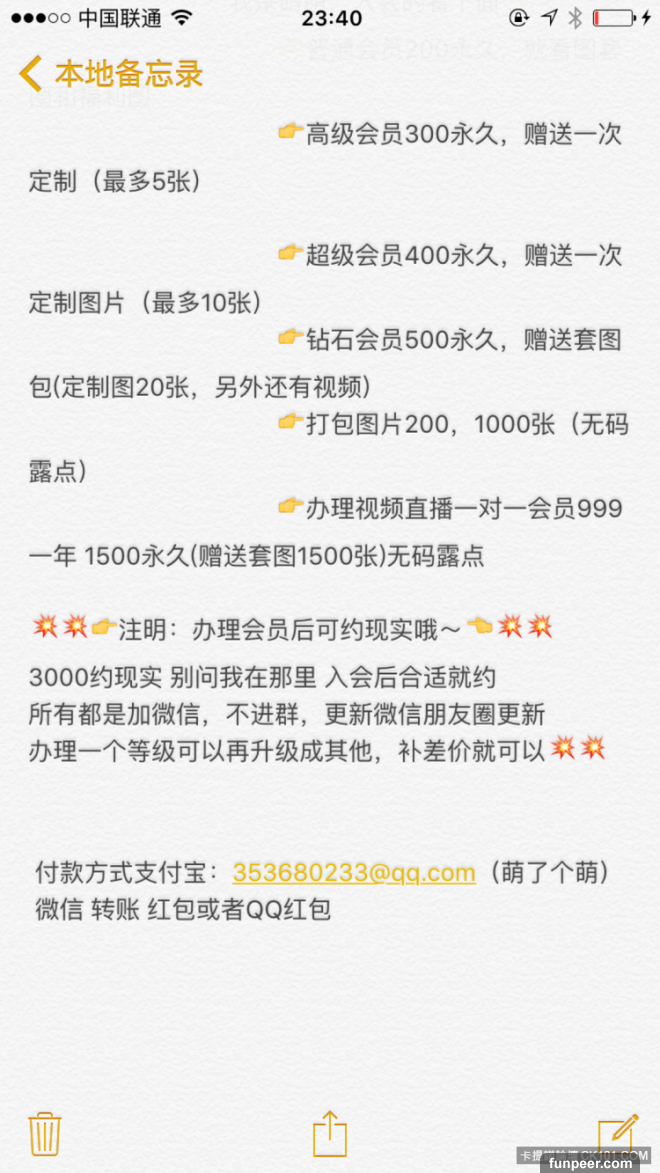Delete this note with trash icon
This screenshot has height=1173, width=660.
click(x=45, y=1133)
